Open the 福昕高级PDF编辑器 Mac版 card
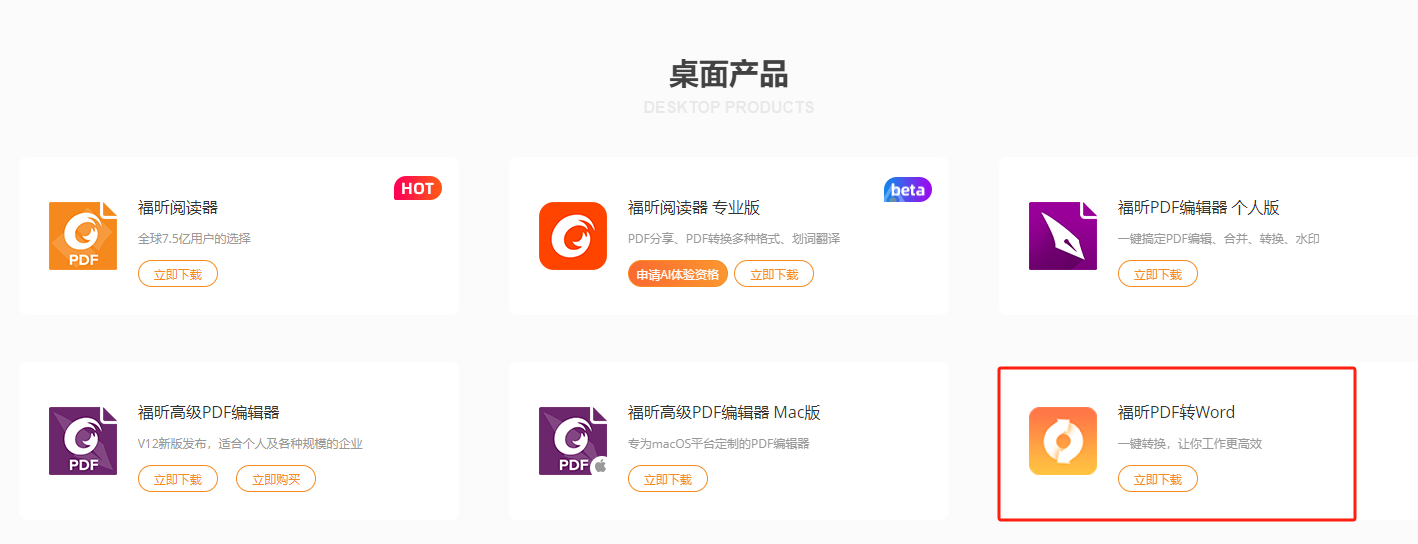Screen dimensions: 1418x544 coord(724,412)
